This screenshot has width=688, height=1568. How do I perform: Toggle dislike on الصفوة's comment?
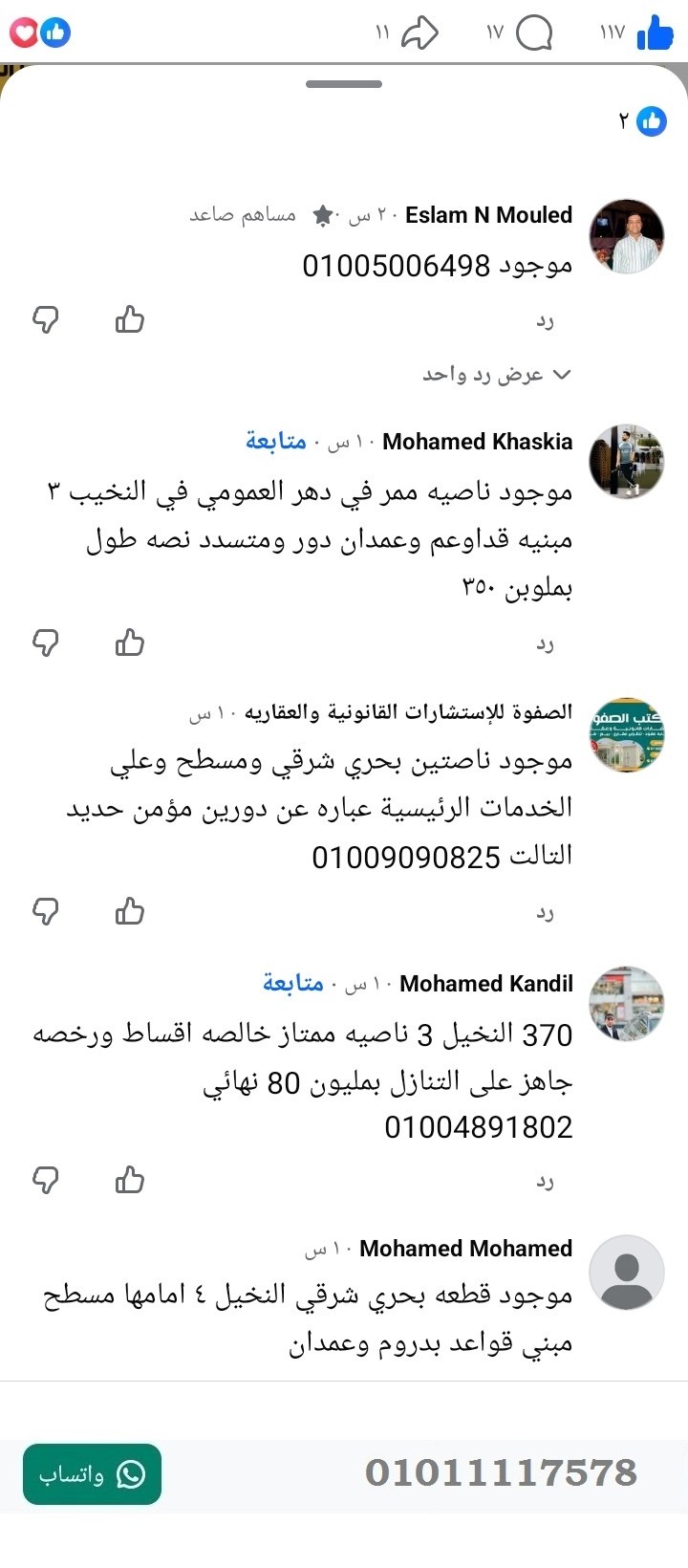(49, 911)
